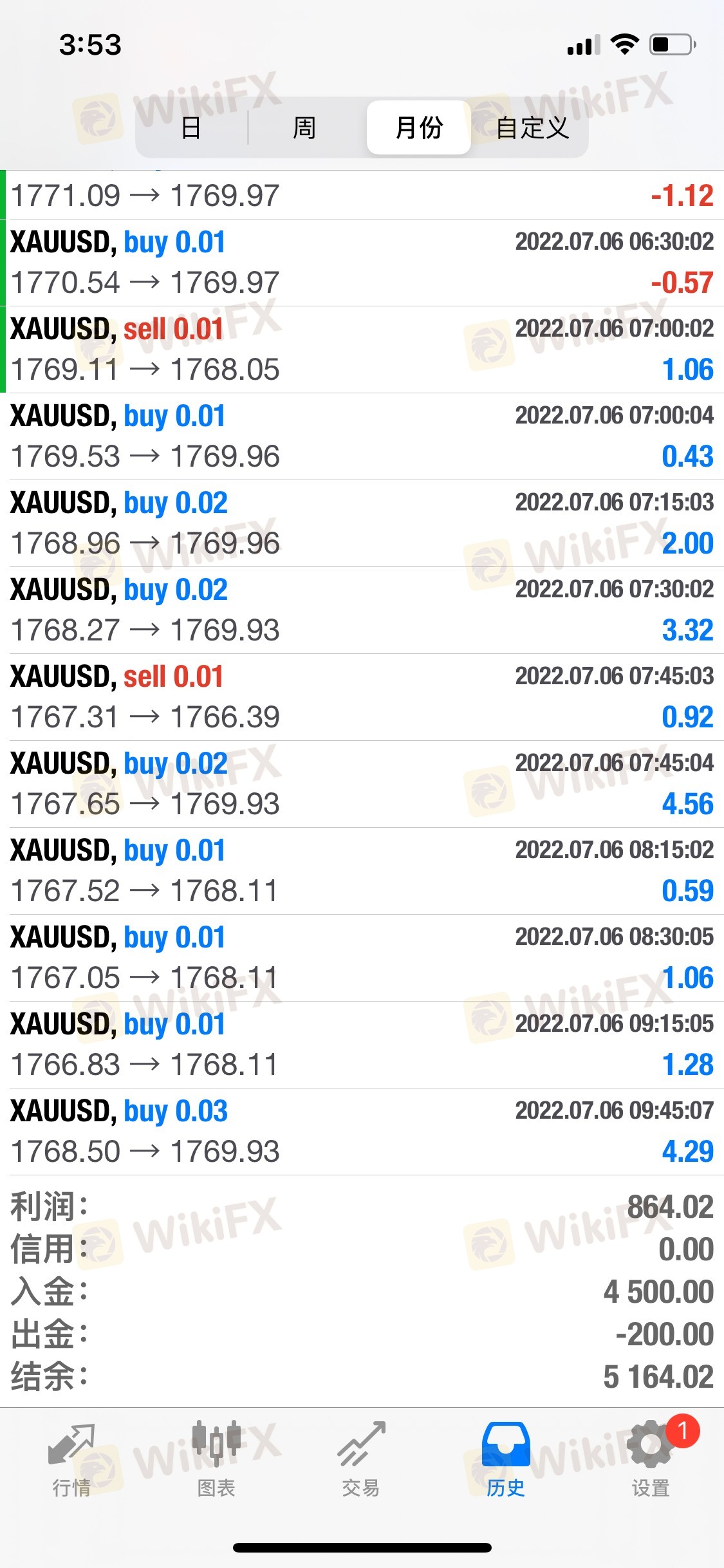Select the 月份 (month) period
This screenshot has width=724, height=1568.
point(419,127)
